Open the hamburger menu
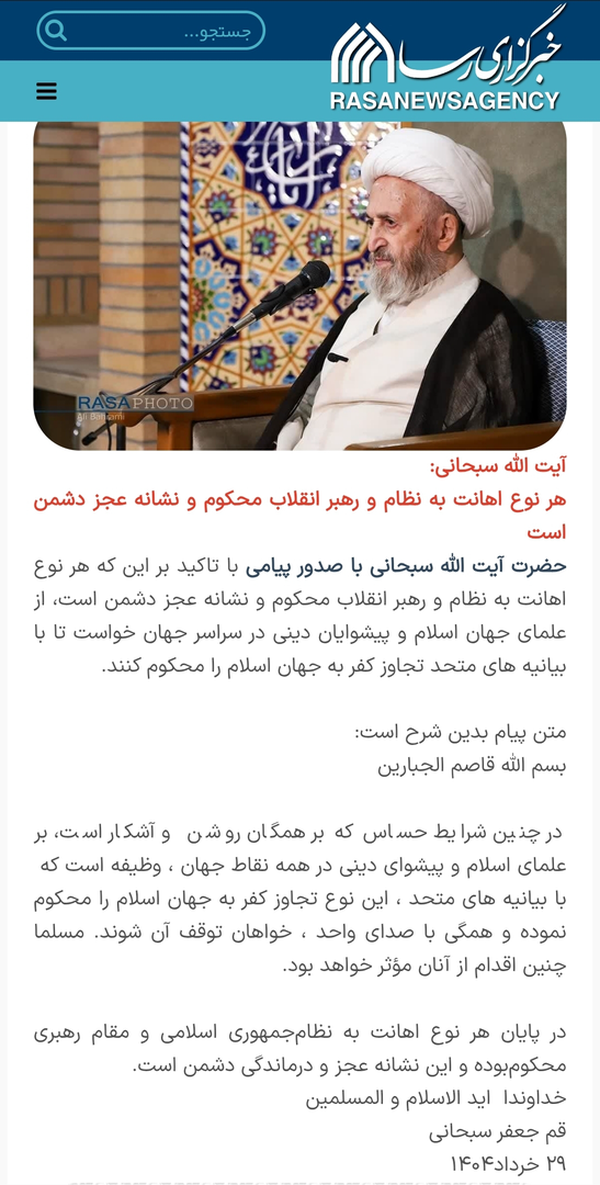This screenshot has height=1185, width=600. pyautogui.click(x=46, y=91)
